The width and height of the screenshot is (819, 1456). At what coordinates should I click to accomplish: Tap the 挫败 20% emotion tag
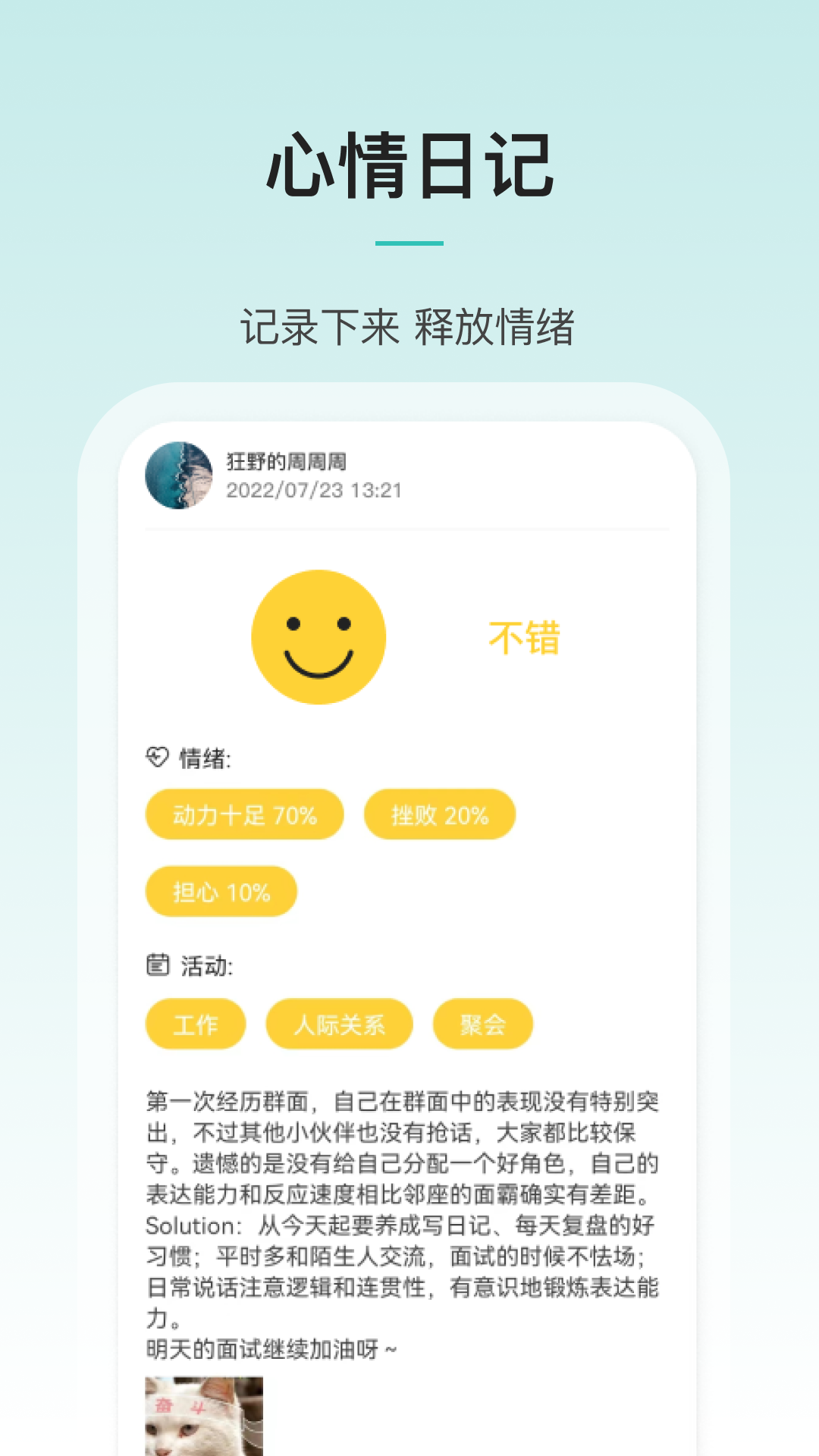click(441, 814)
